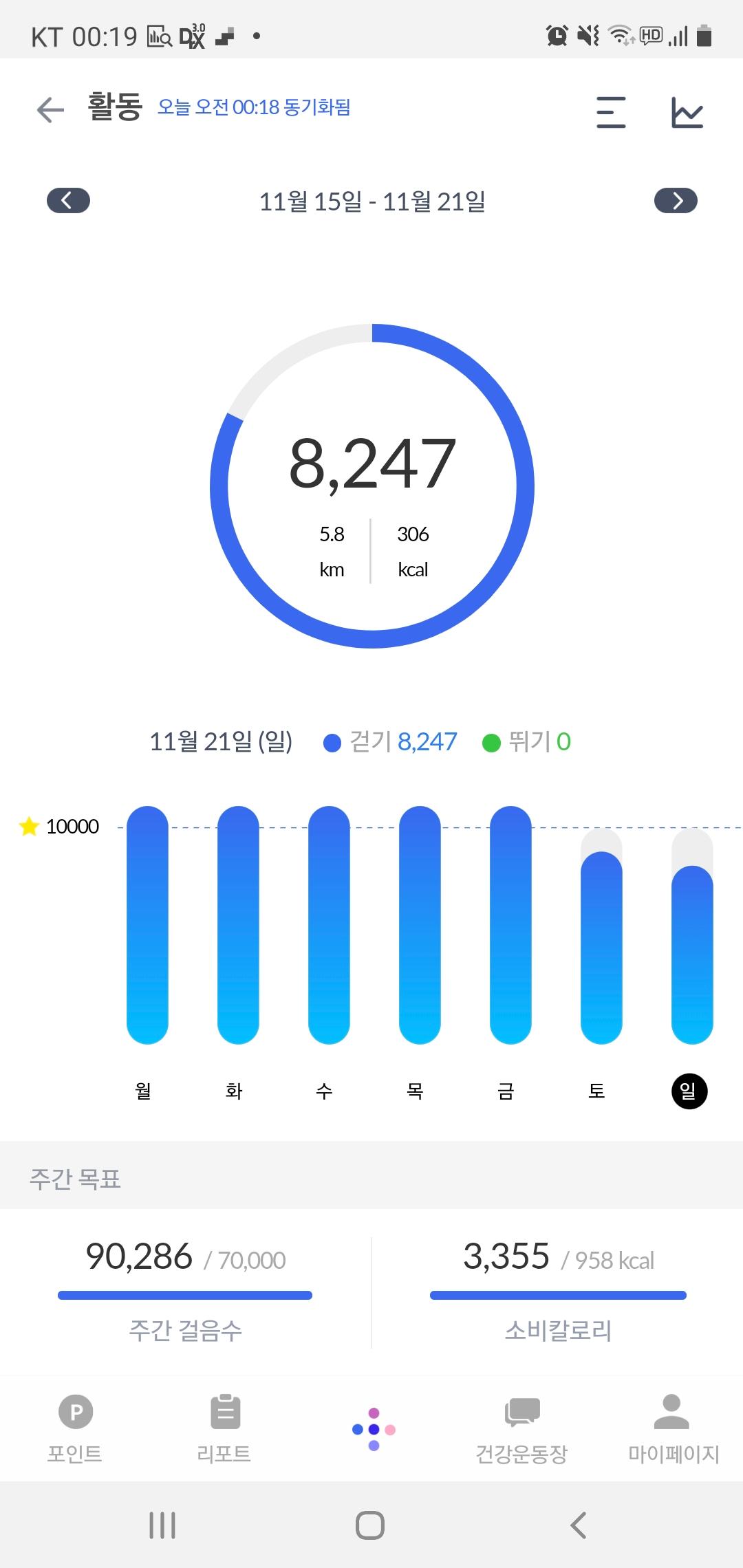Switch to the 리포트 tab

tap(224, 1428)
